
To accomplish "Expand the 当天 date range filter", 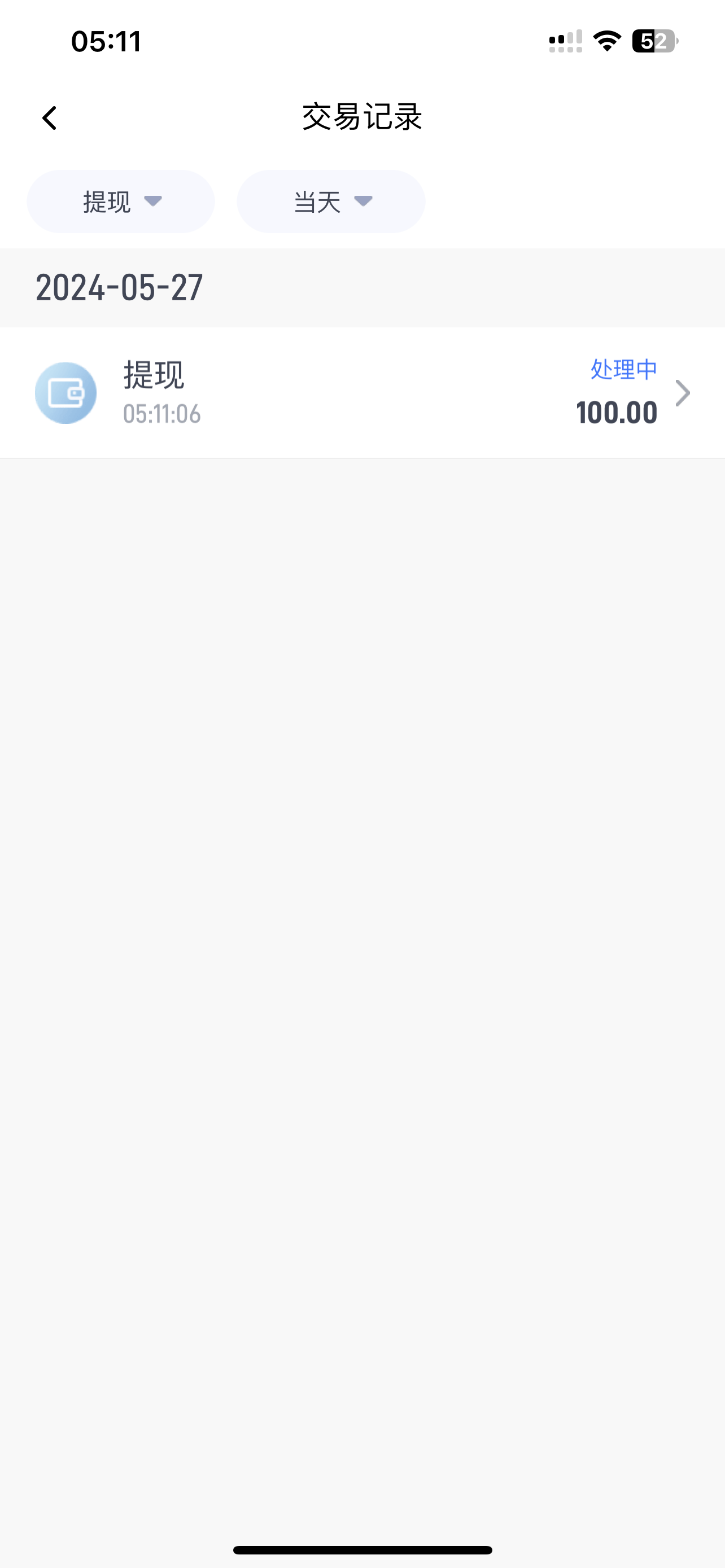I will (x=330, y=202).
